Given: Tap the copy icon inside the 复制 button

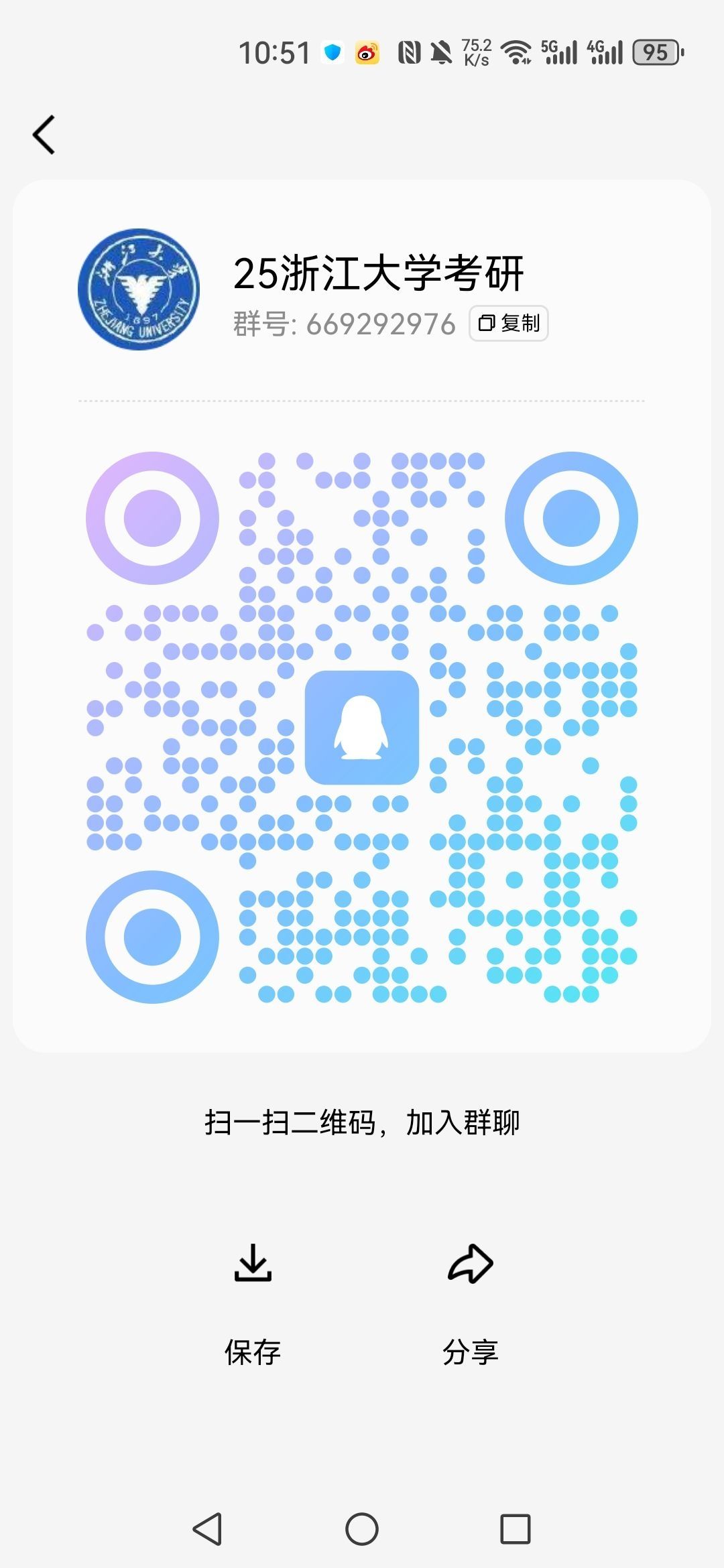Looking at the screenshot, I should click(x=489, y=323).
